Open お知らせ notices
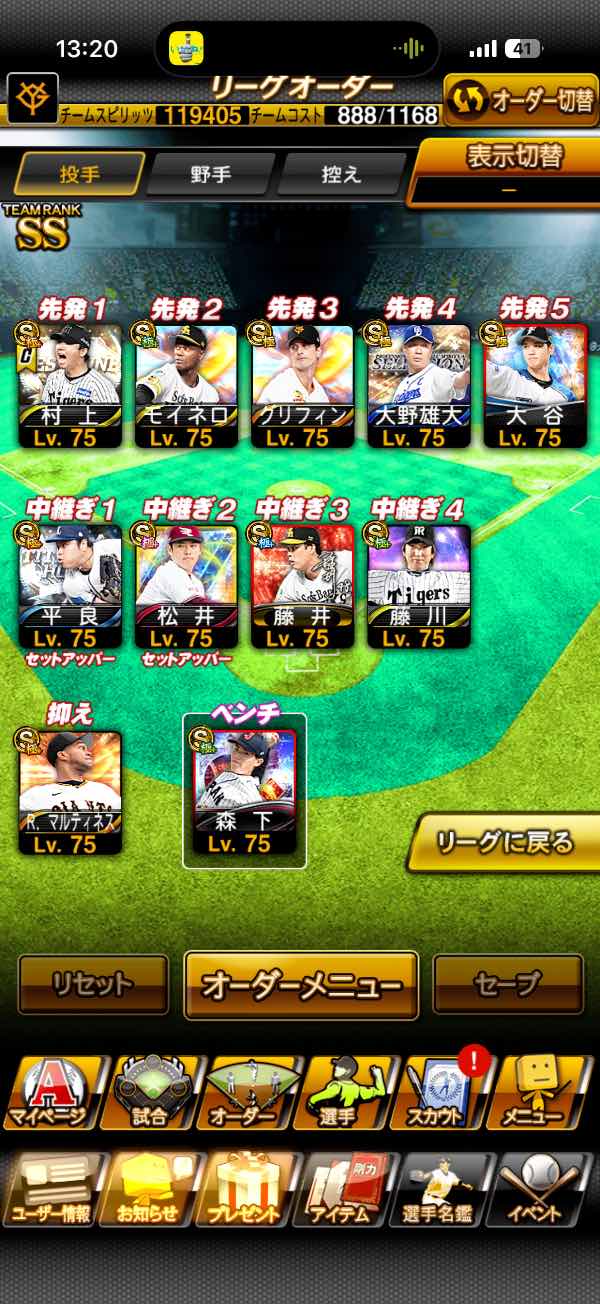 [147, 1190]
